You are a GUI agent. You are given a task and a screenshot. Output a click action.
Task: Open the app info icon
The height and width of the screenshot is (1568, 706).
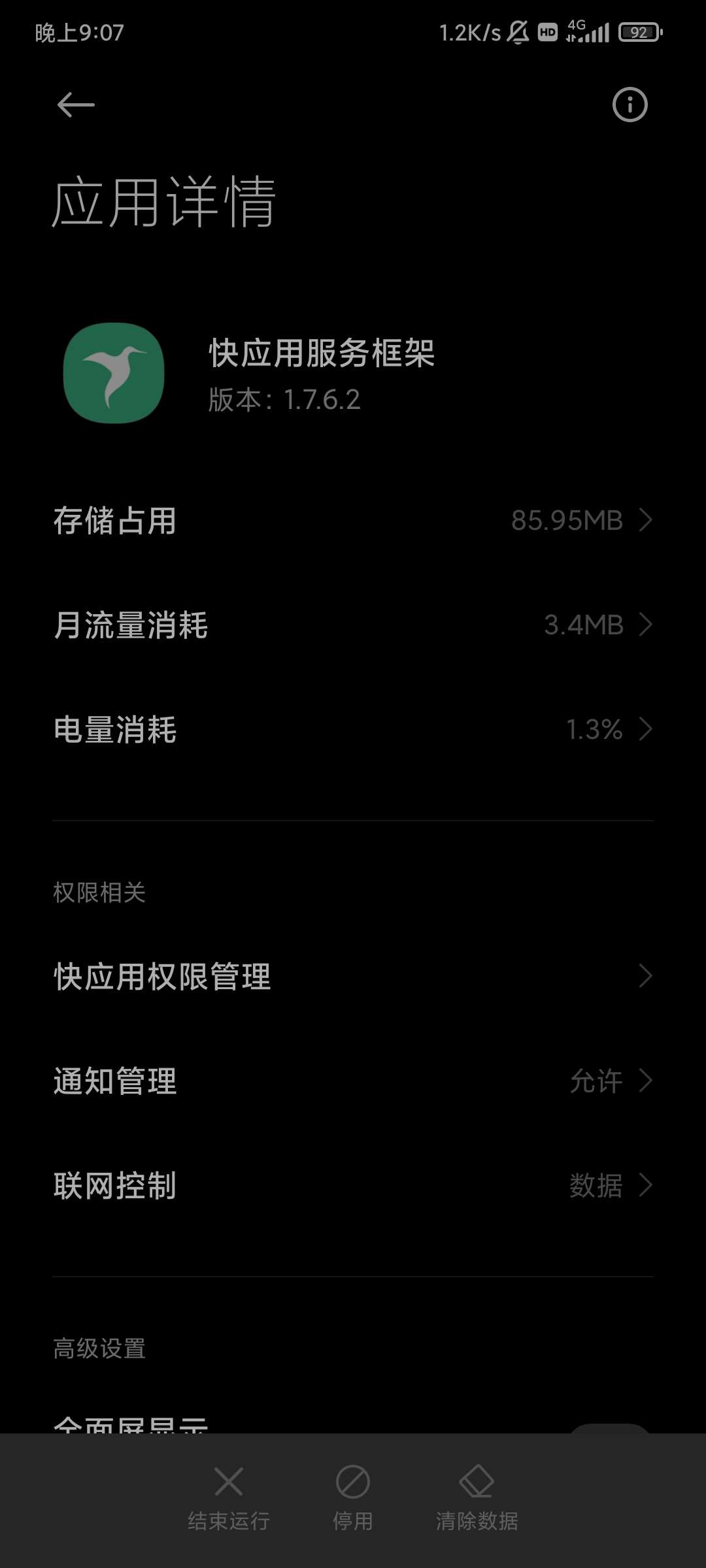coord(630,105)
